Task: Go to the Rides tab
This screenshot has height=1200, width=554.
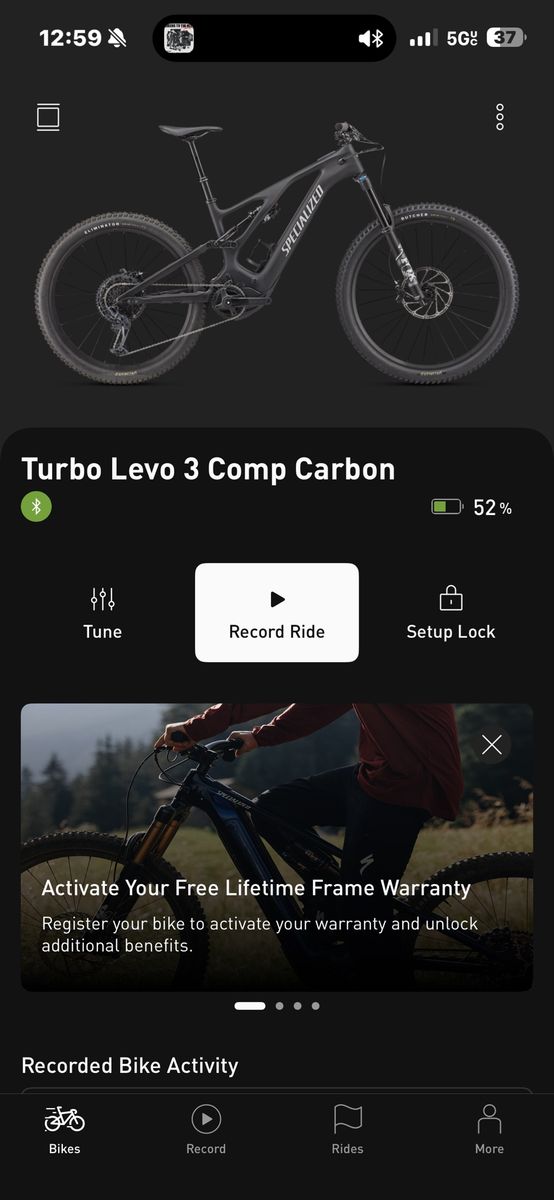Action: click(348, 1129)
